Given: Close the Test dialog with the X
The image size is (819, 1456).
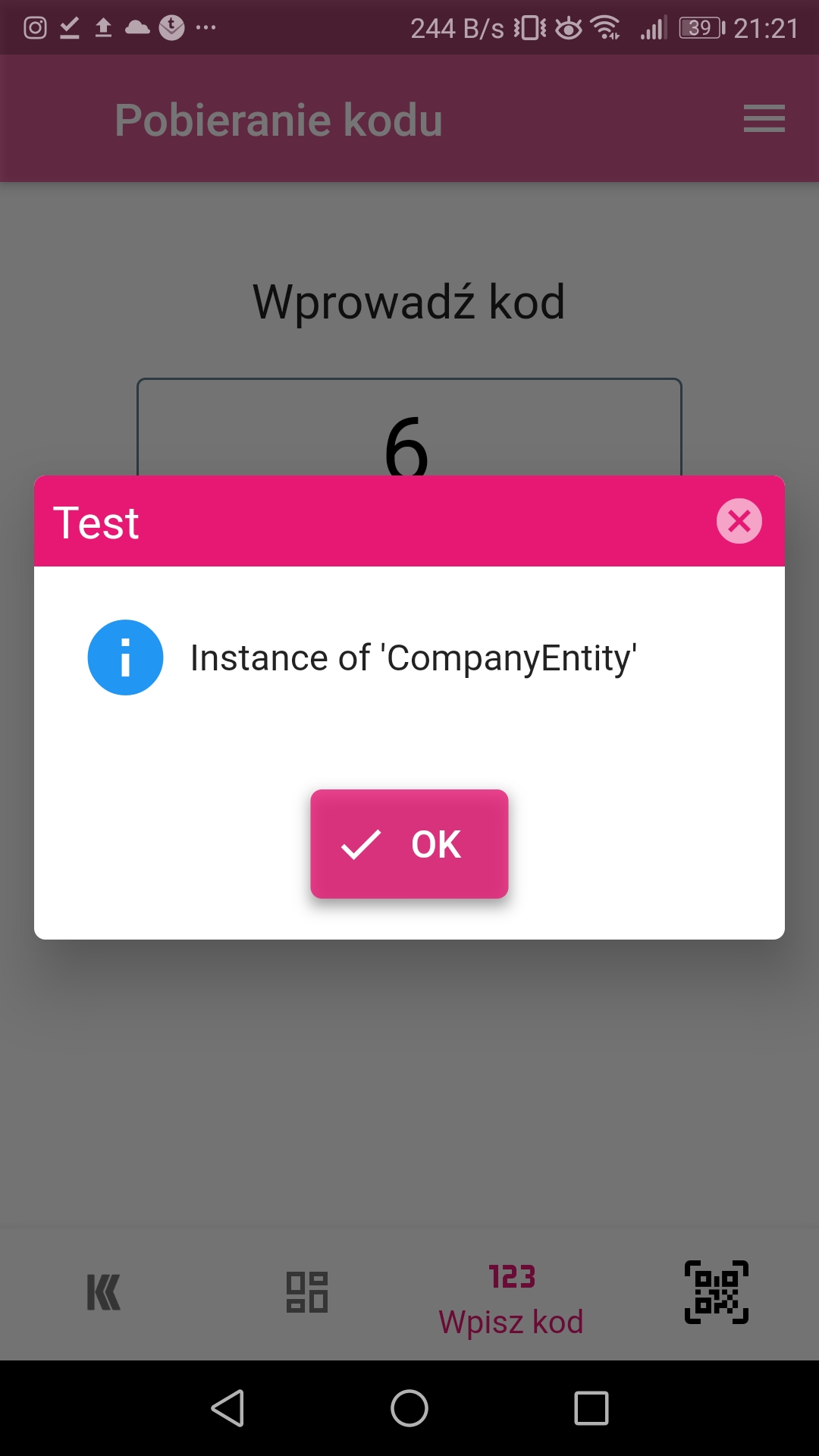Looking at the screenshot, I should (x=739, y=521).
